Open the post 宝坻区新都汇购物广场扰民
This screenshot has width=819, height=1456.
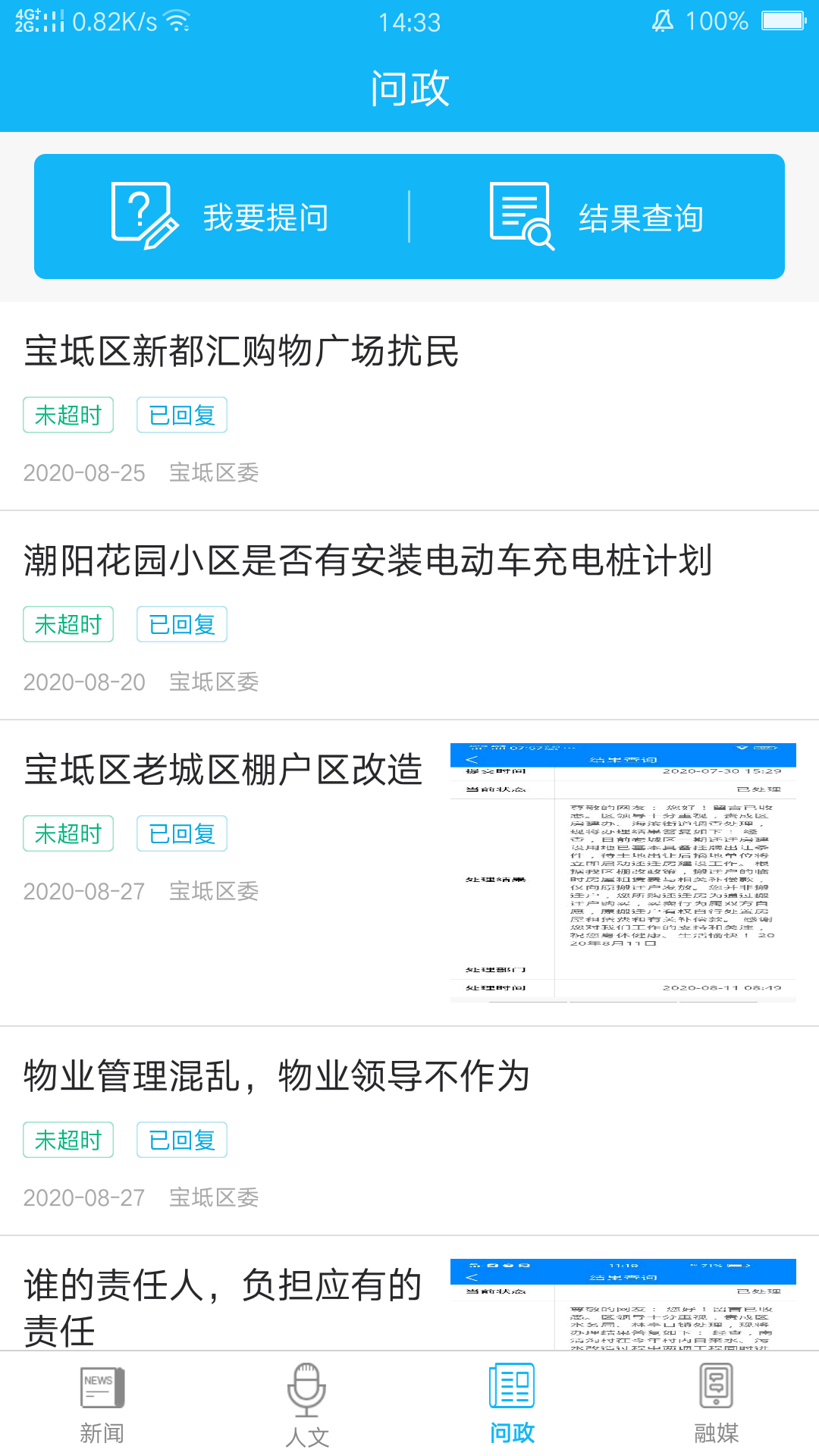point(246,353)
